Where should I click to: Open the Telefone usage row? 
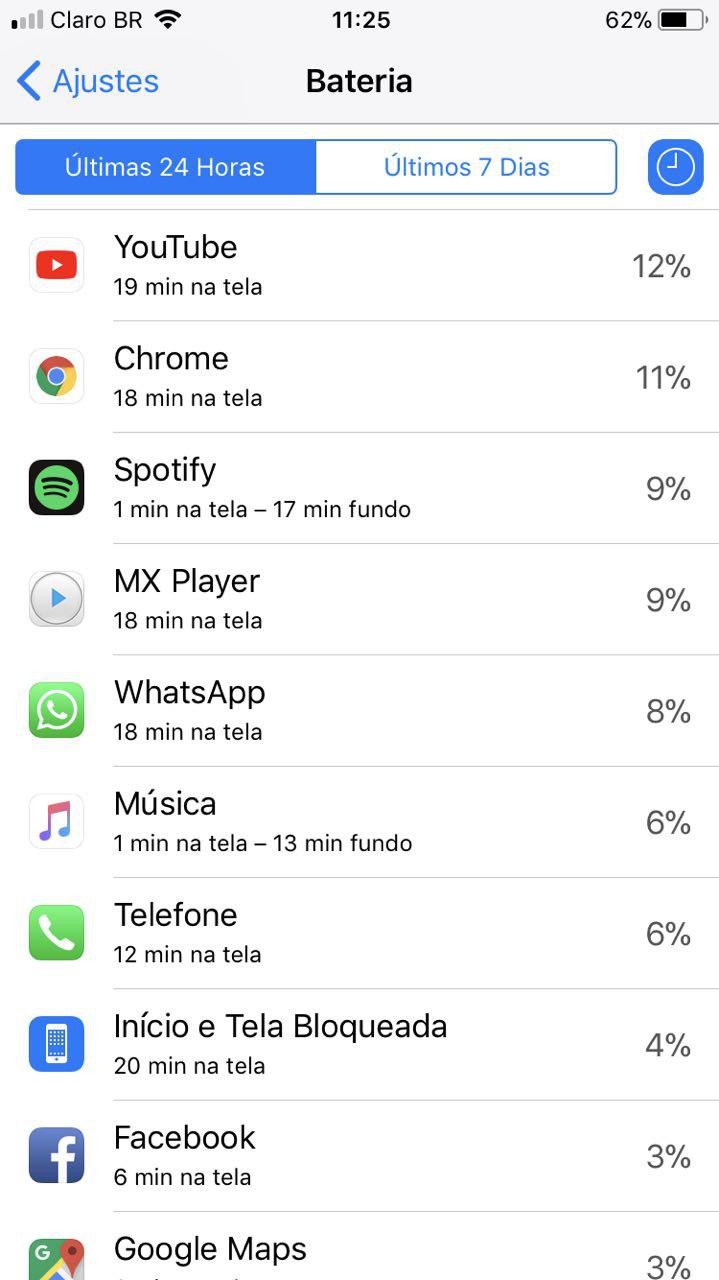[x=360, y=933]
